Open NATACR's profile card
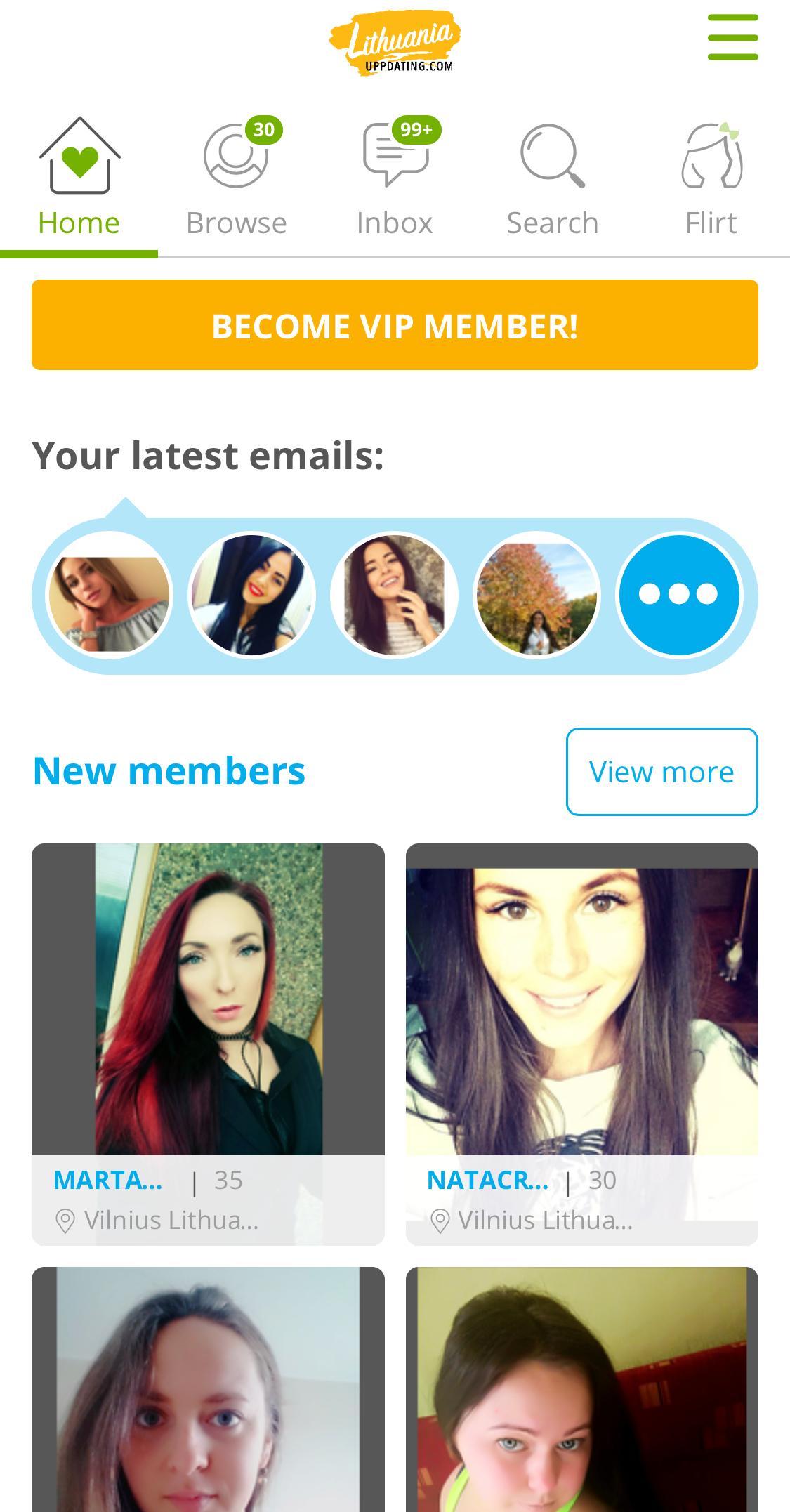Image resolution: width=790 pixels, height=1512 pixels. click(x=581, y=1044)
